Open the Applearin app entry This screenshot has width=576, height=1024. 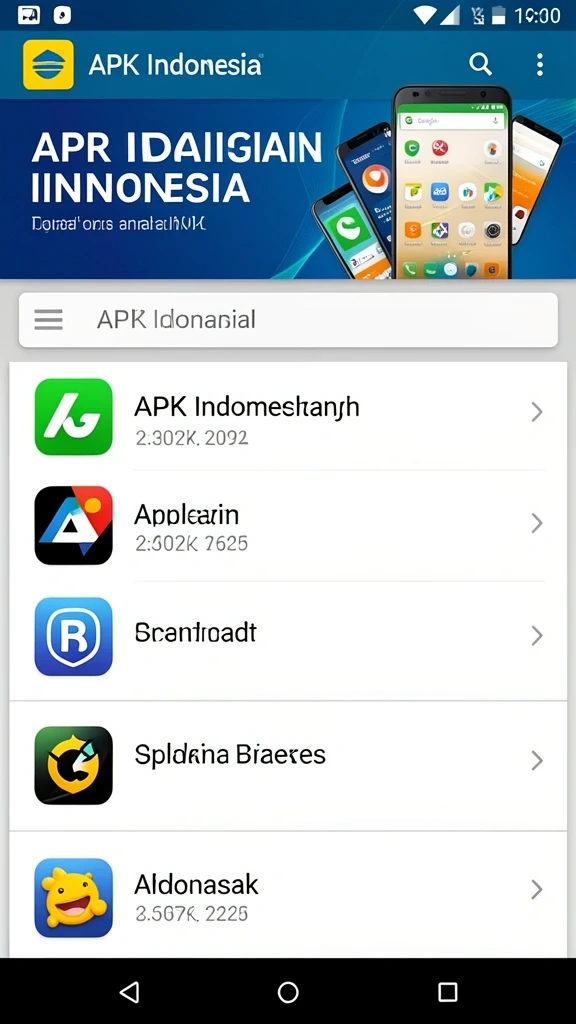tap(288, 526)
